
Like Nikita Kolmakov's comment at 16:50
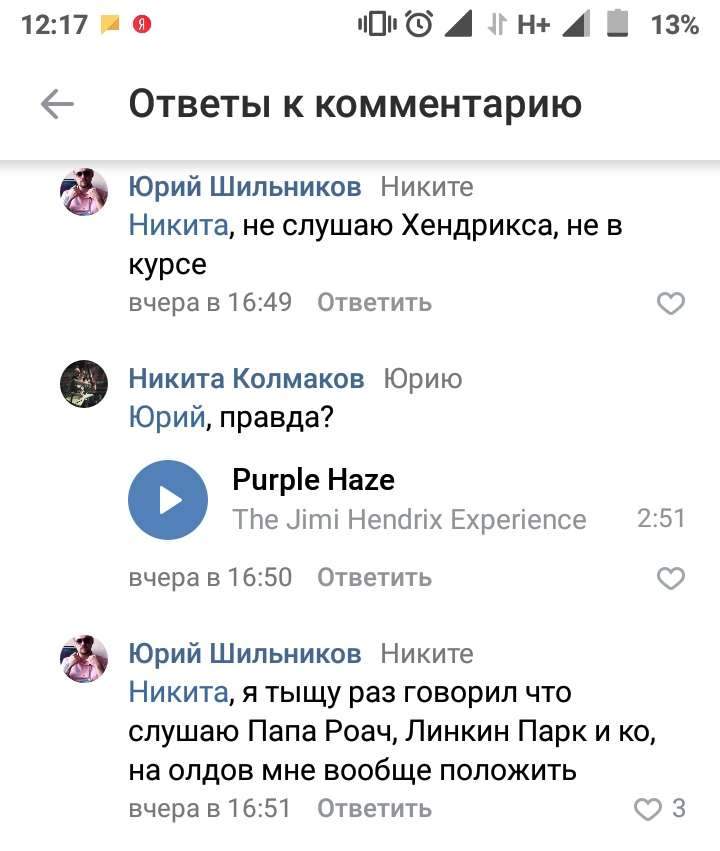(671, 578)
